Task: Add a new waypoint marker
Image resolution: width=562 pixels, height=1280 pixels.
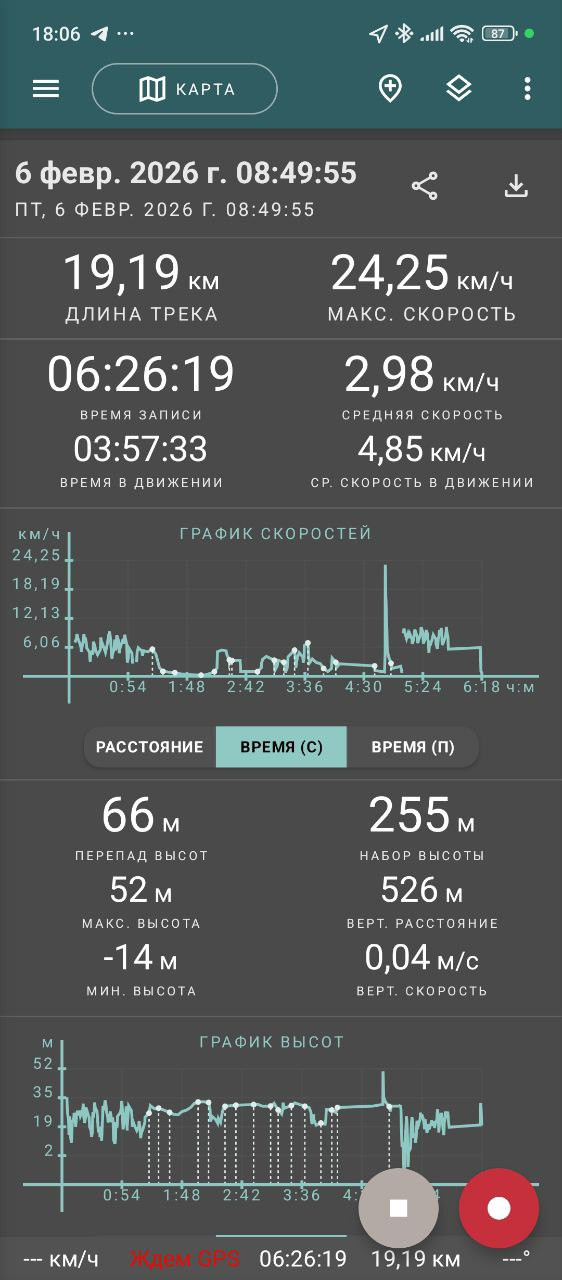Action: 390,89
